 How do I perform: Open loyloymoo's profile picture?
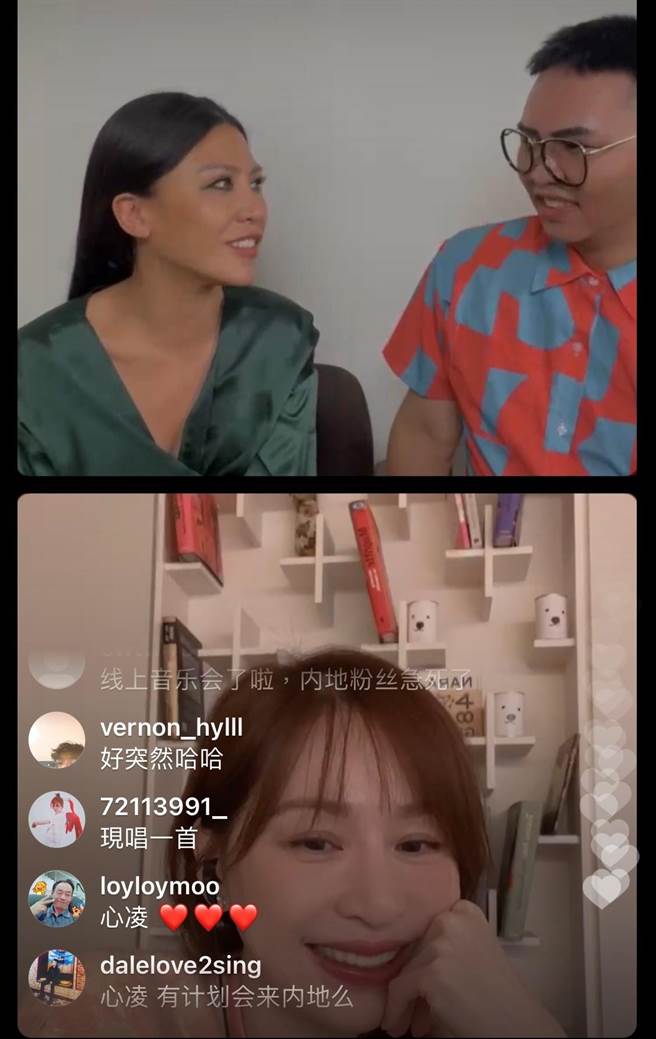pos(56,899)
